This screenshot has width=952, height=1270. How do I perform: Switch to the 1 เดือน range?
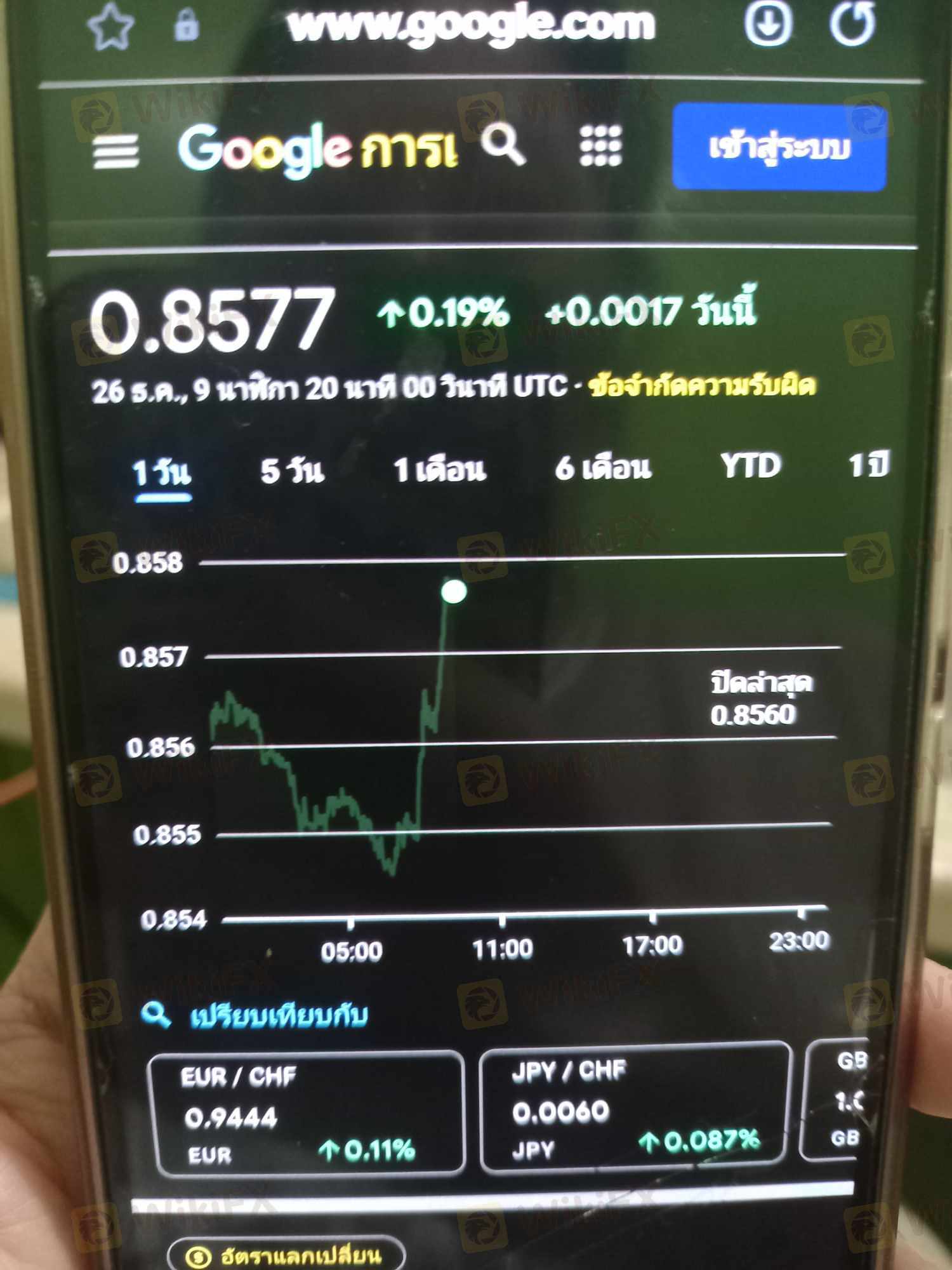440,470
